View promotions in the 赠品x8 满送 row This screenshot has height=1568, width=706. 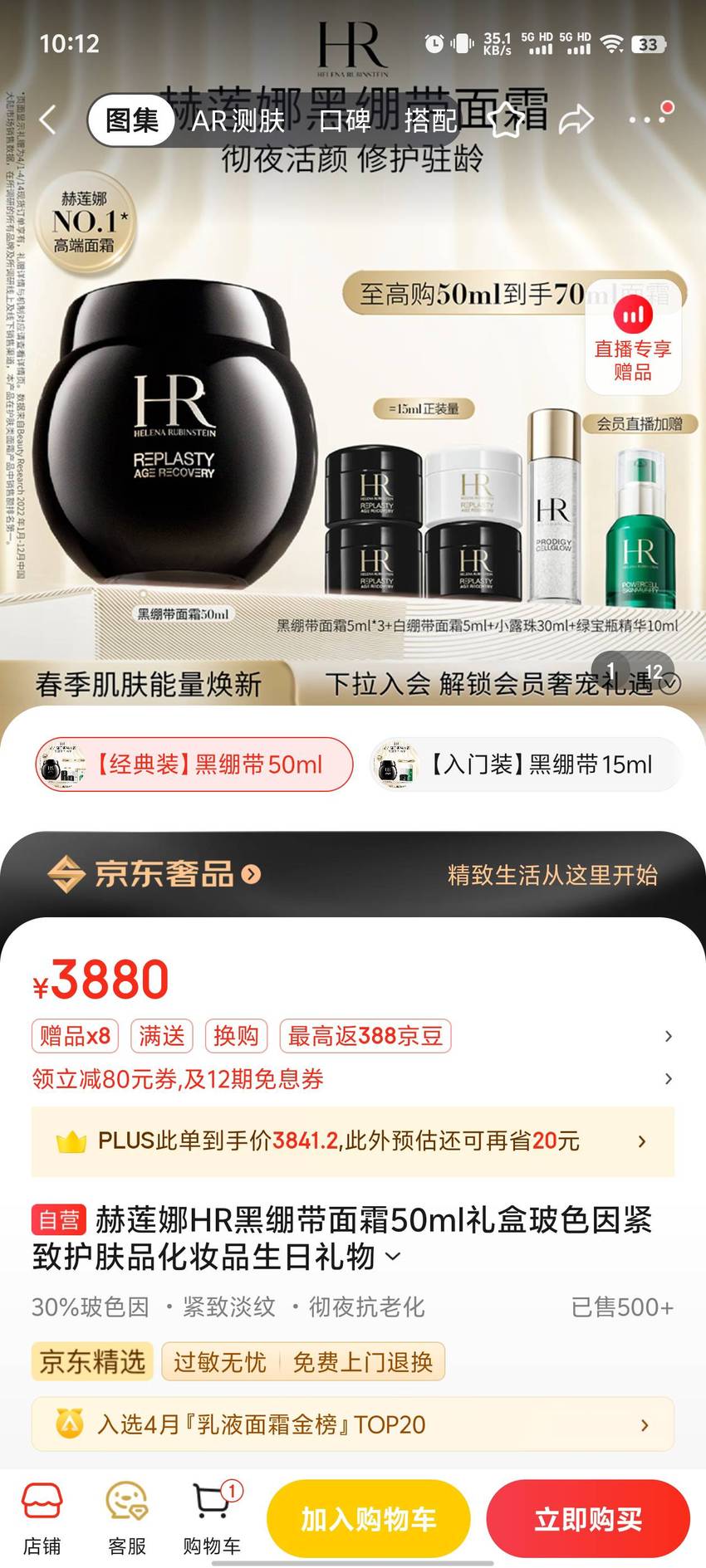pyautogui.click(x=353, y=1036)
